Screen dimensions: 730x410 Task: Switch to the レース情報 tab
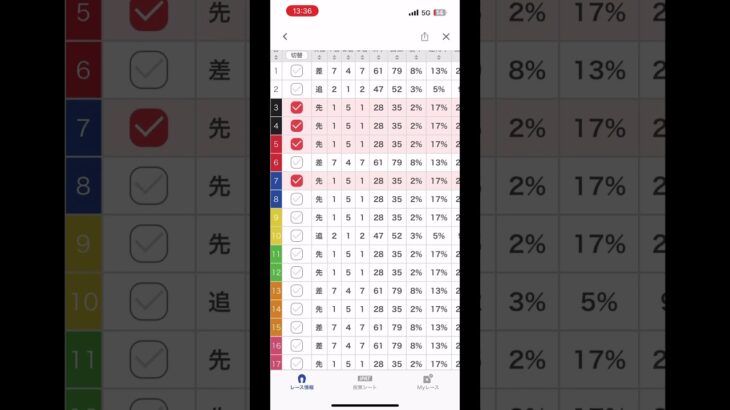[x=301, y=382]
